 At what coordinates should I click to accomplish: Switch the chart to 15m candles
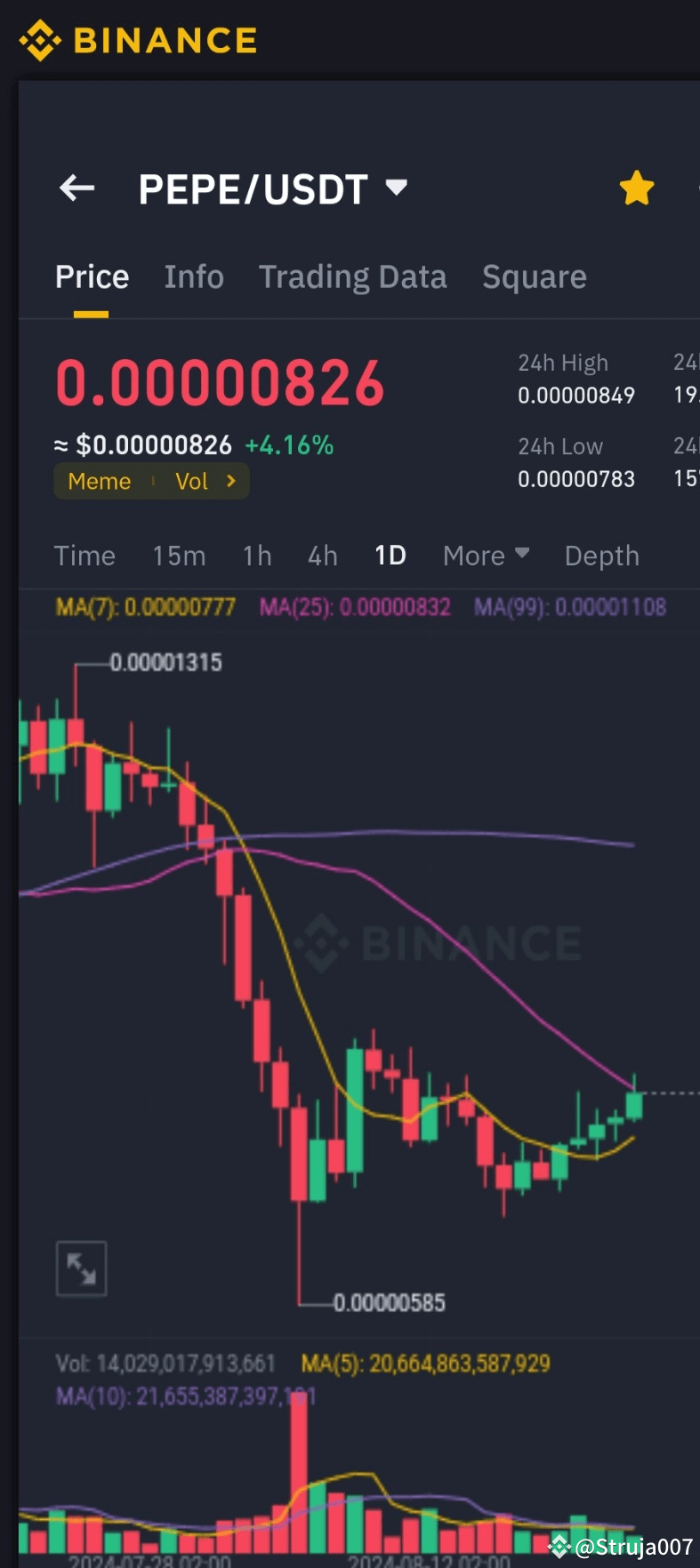click(x=179, y=555)
